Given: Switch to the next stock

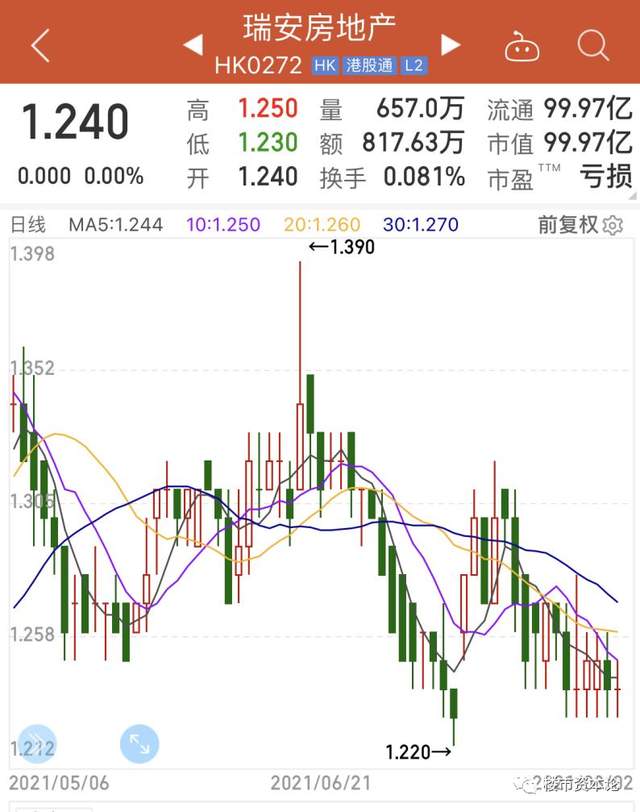Looking at the screenshot, I should click(x=451, y=44).
